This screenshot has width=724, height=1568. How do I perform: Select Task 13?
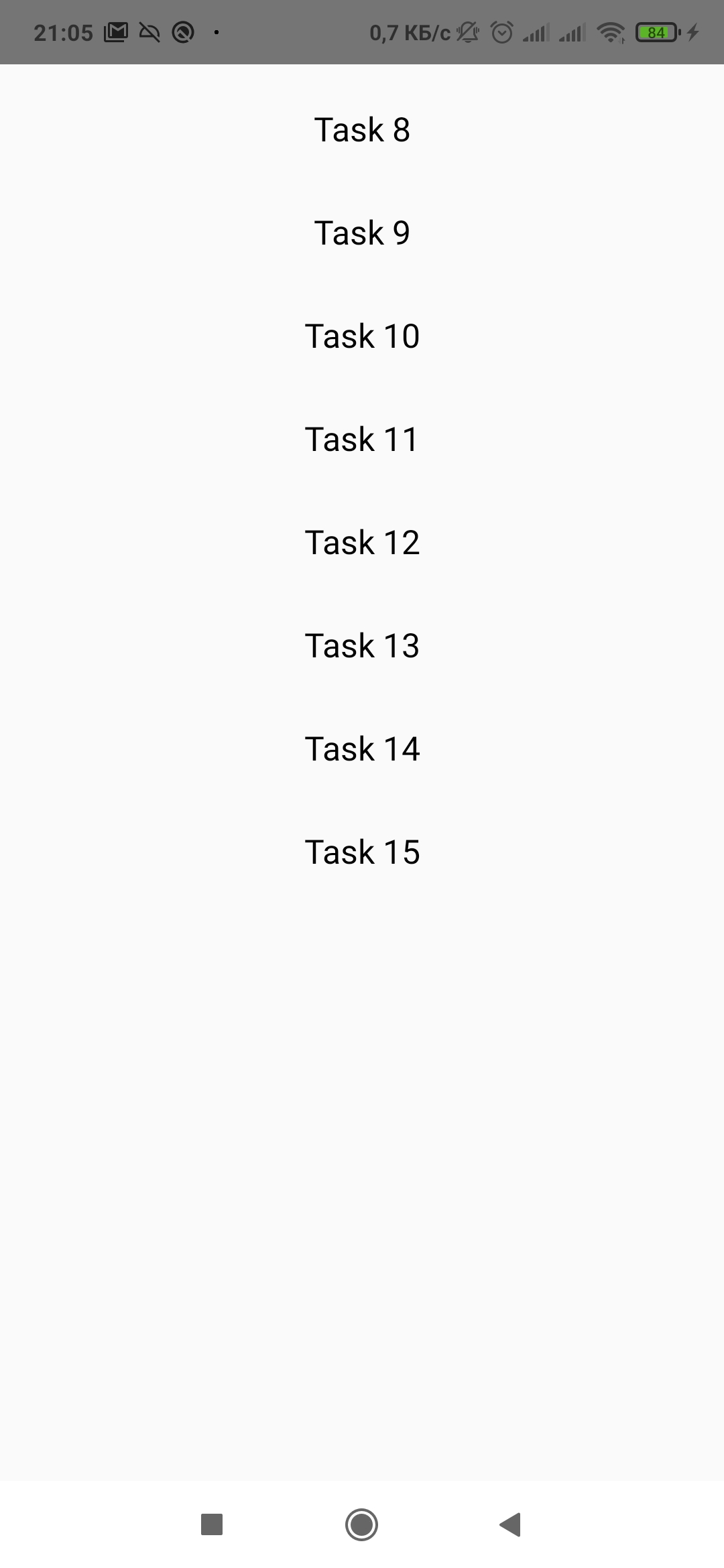coord(362,645)
